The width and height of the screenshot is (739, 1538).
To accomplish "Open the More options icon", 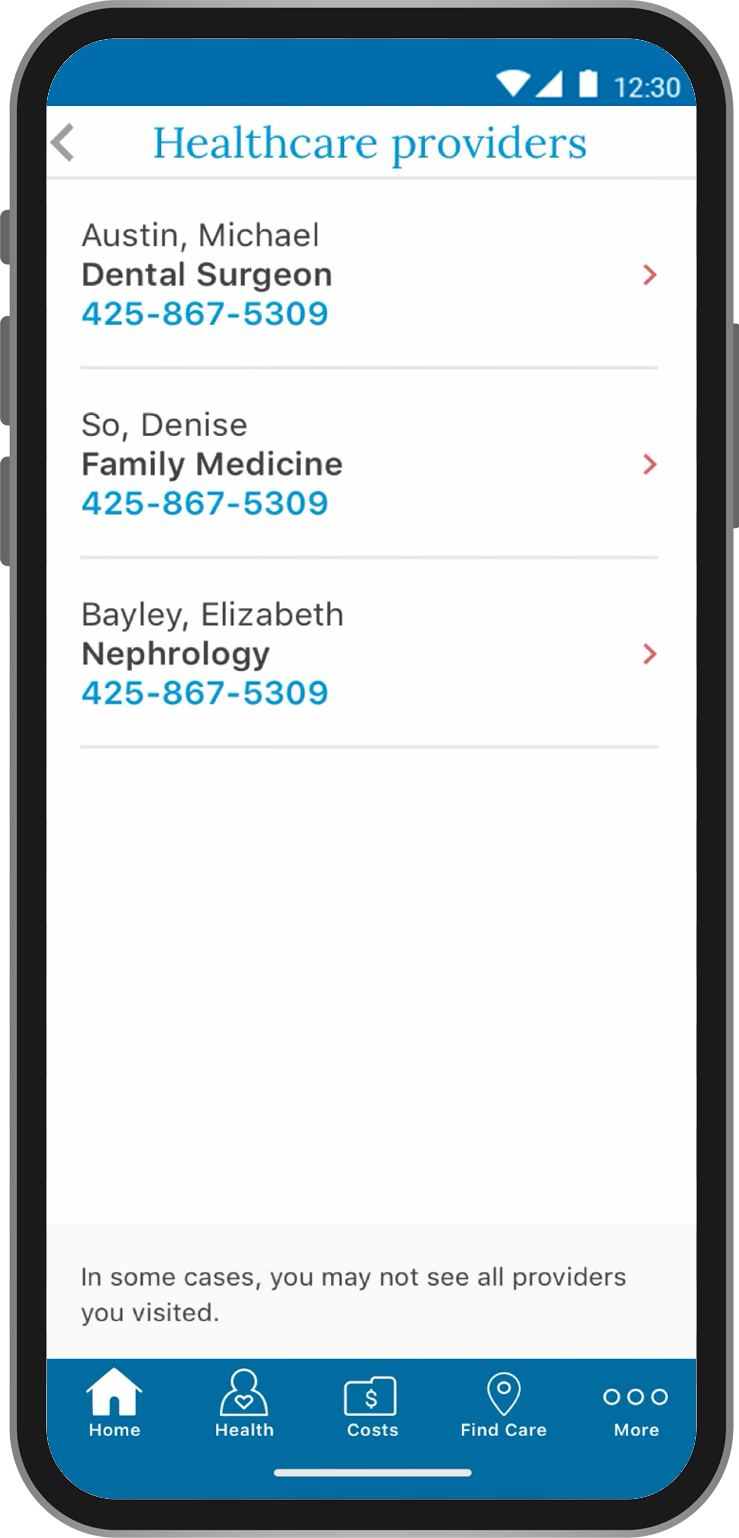I will click(635, 1395).
